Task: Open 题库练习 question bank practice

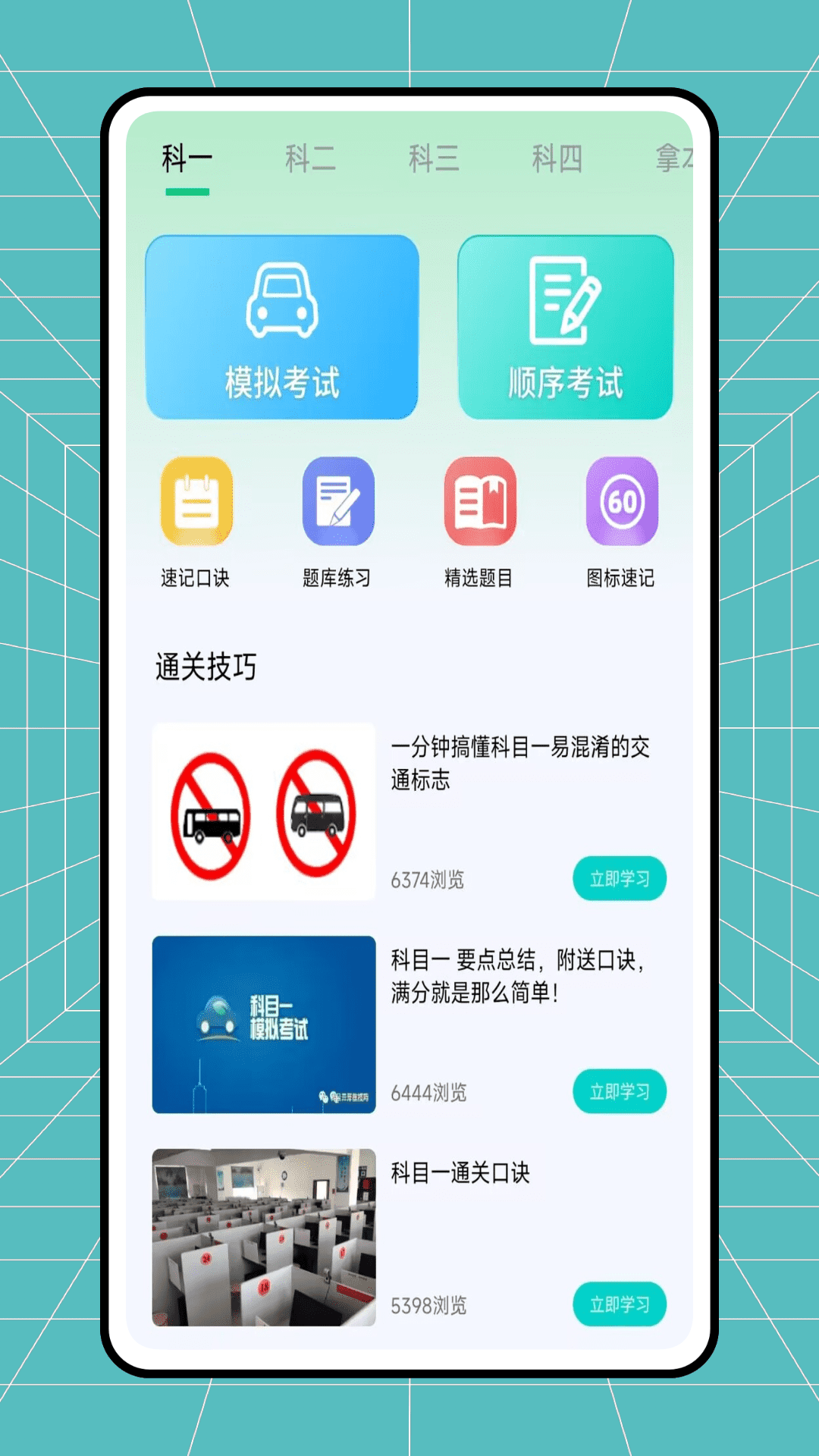Action: coord(337,502)
